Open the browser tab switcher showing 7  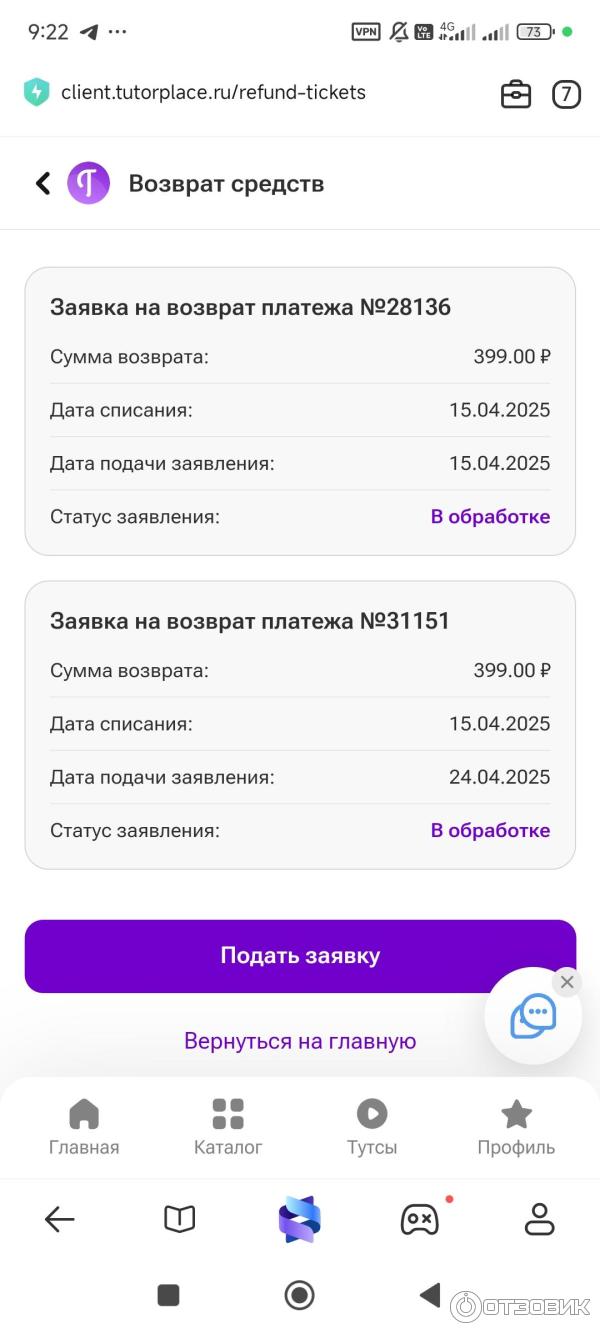pyautogui.click(x=566, y=95)
